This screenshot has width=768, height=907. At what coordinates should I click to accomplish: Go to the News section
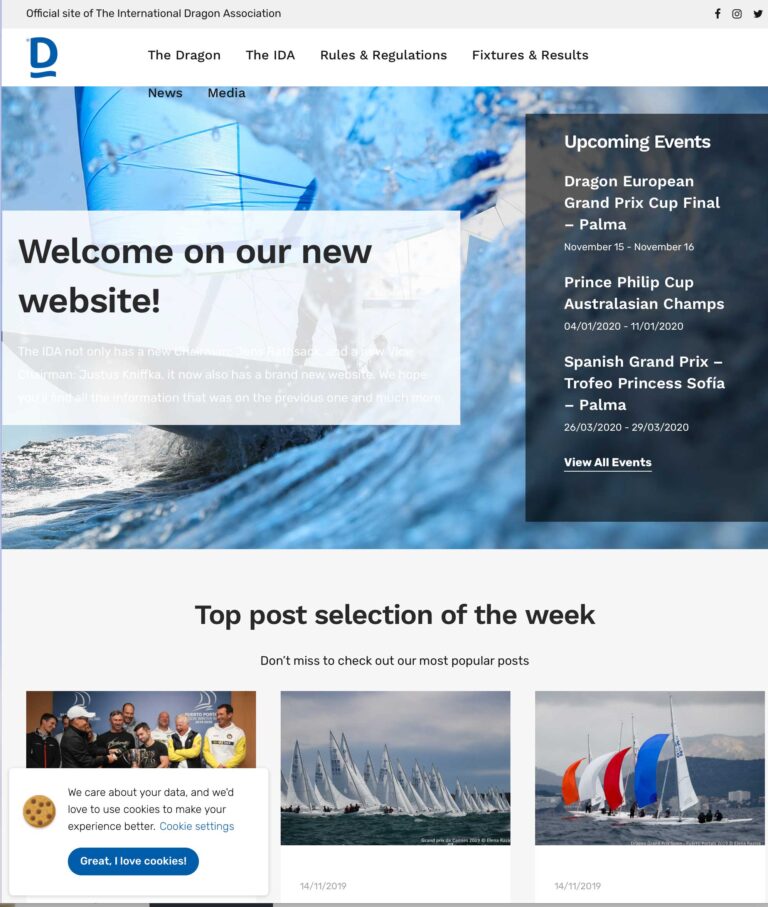[x=165, y=93]
